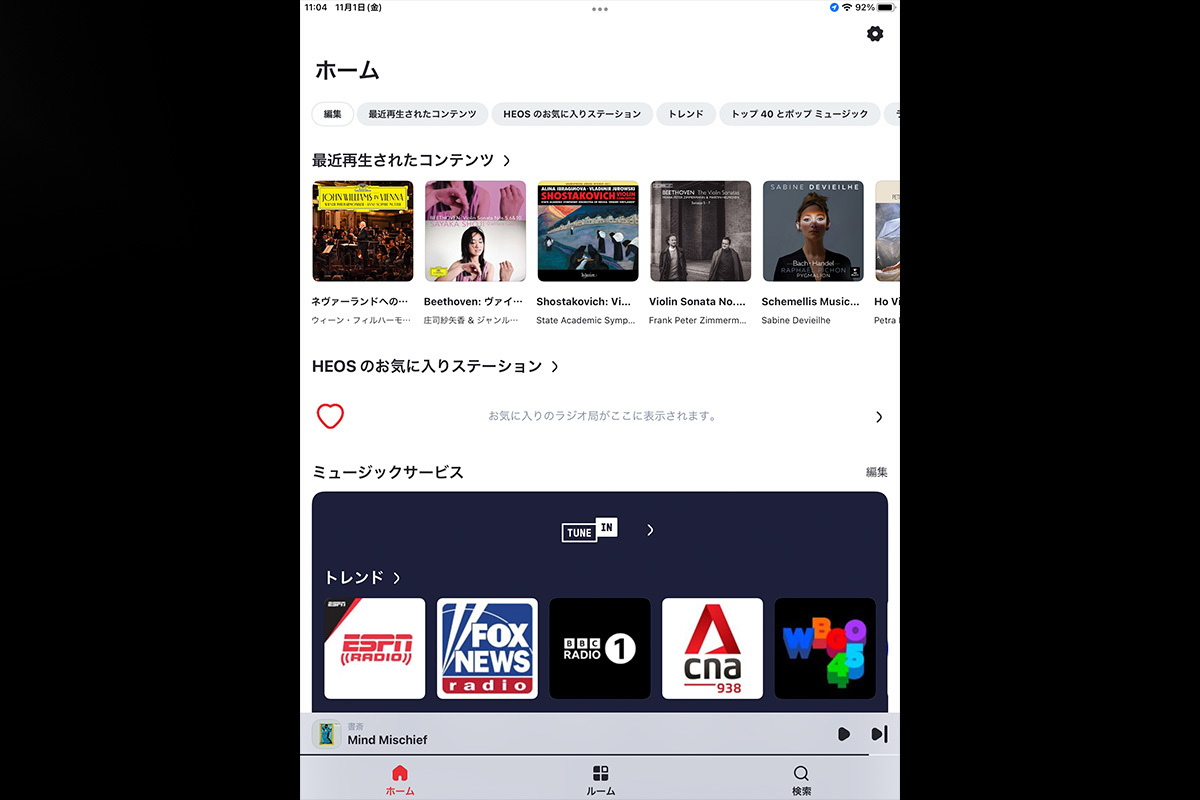Screen dimensions: 1200x800
Task: Open settings gear icon
Action: [875, 34]
